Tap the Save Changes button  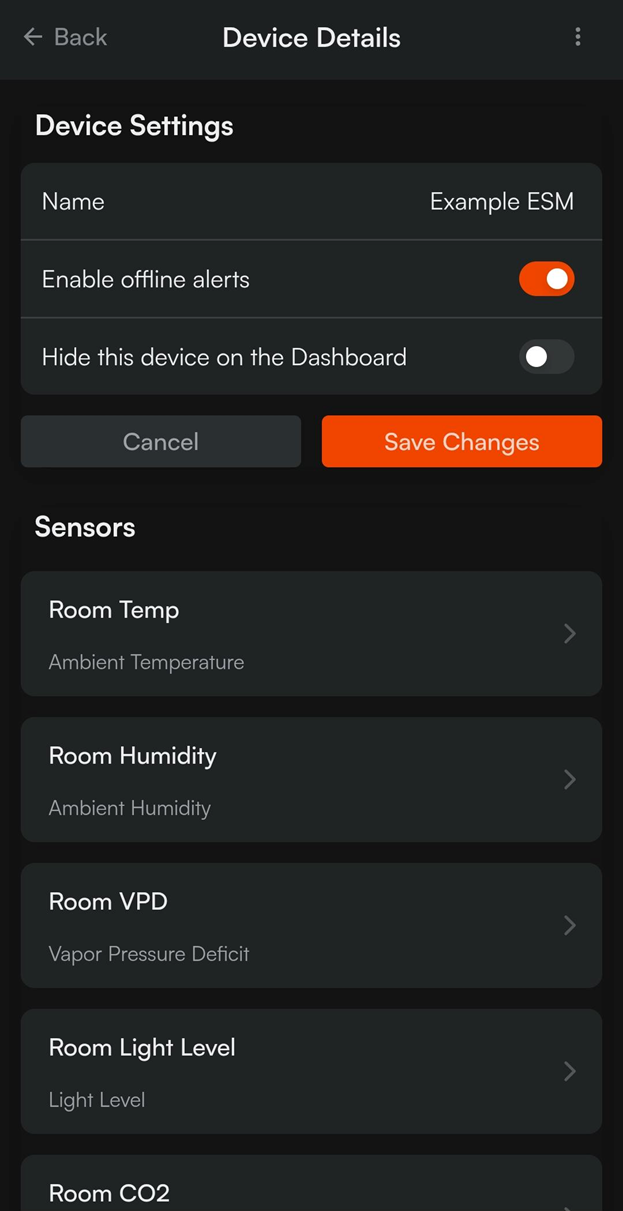pyautogui.click(x=462, y=441)
